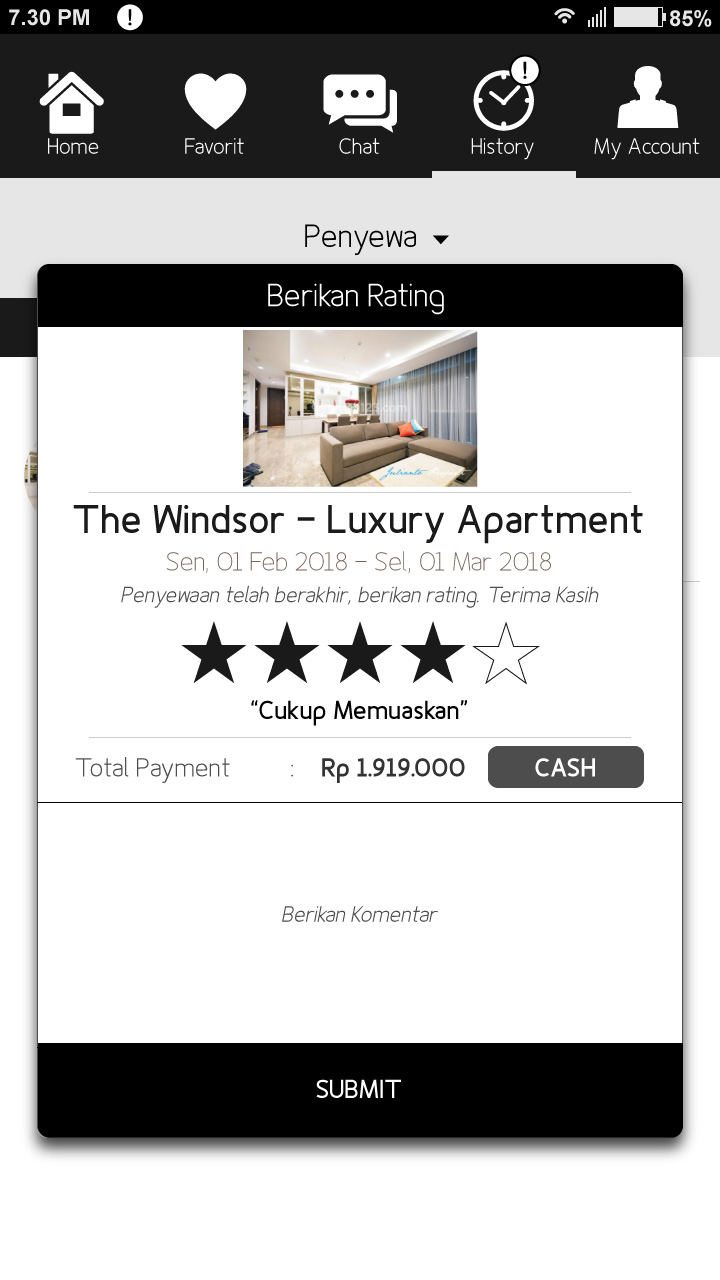Focus the Berikan Komentar field
The width and height of the screenshot is (720, 1280).
[360, 915]
